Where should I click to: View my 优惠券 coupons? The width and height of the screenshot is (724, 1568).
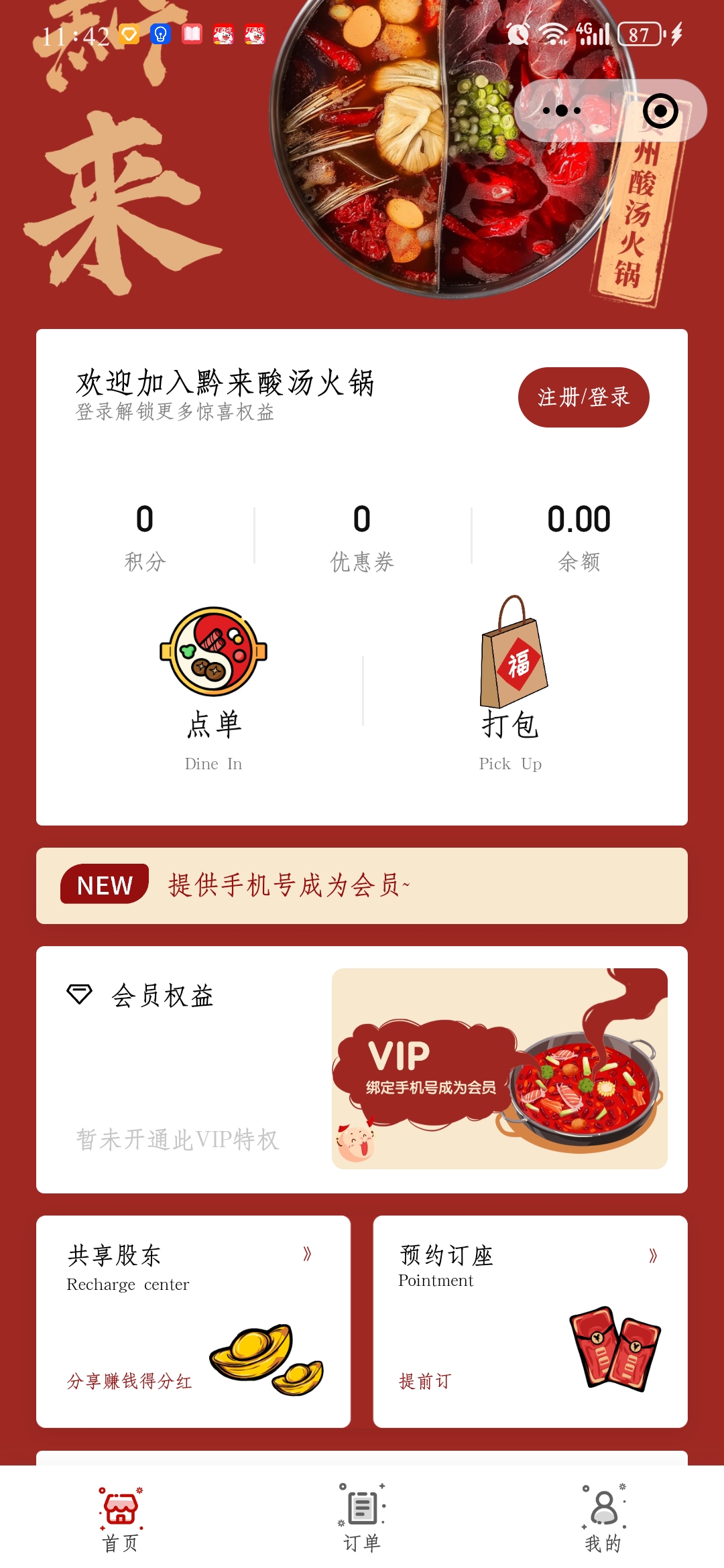coord(362,537)
